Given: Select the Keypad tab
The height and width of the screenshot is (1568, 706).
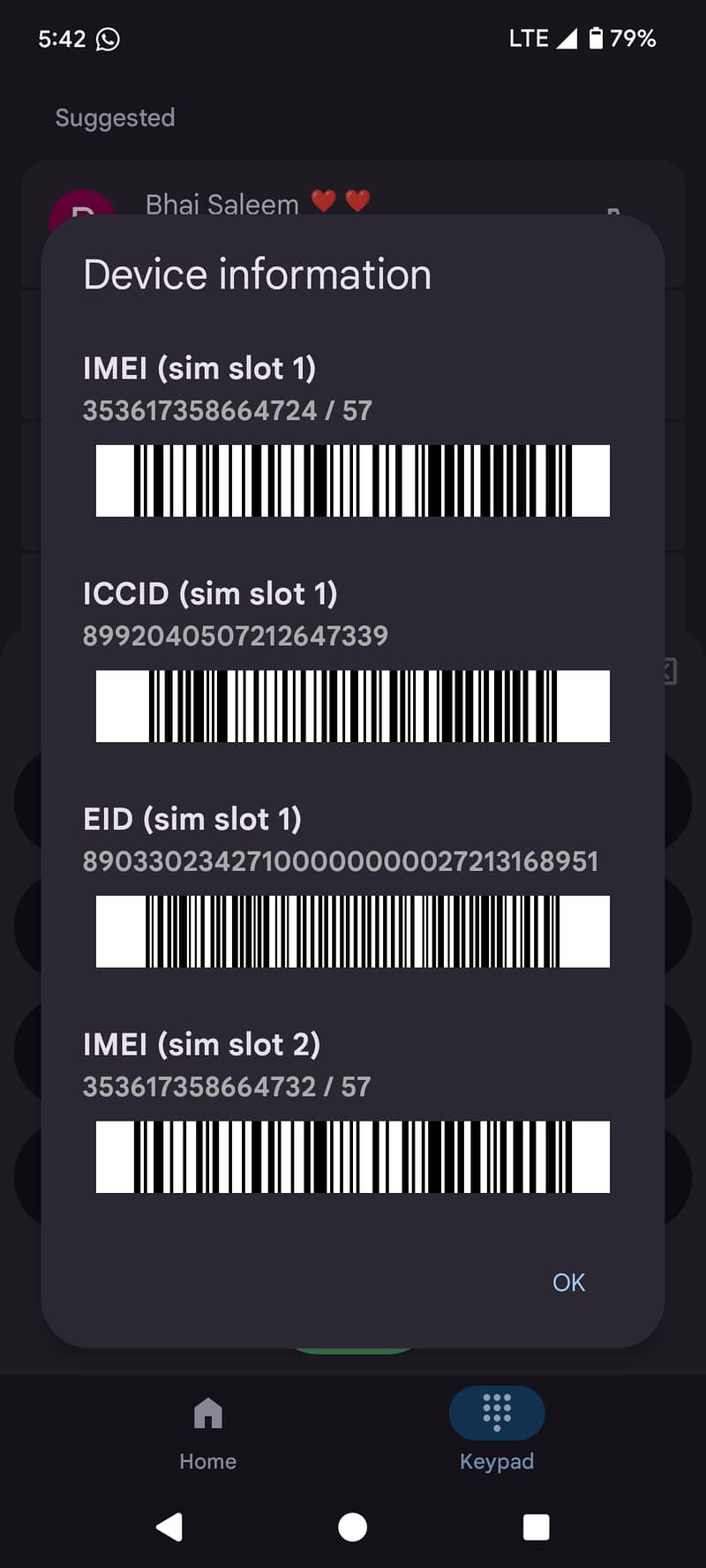Looking at the screenshot, I should pos(497,1430).
